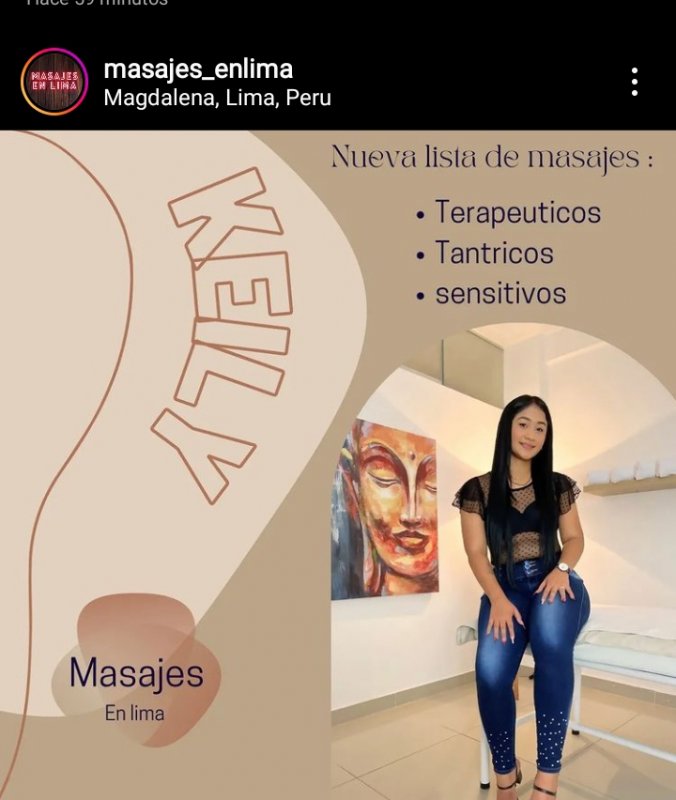Open the post's three-dot options menu
Image resolution: width=676 pixels, height=800 pixels.
pyautogui.click(x=634, y=82)
